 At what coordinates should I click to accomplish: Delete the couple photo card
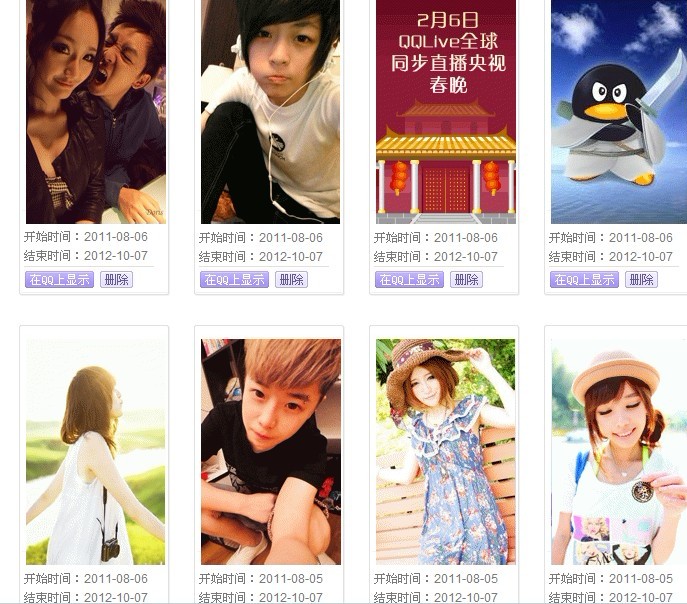(x=116, y=280)
